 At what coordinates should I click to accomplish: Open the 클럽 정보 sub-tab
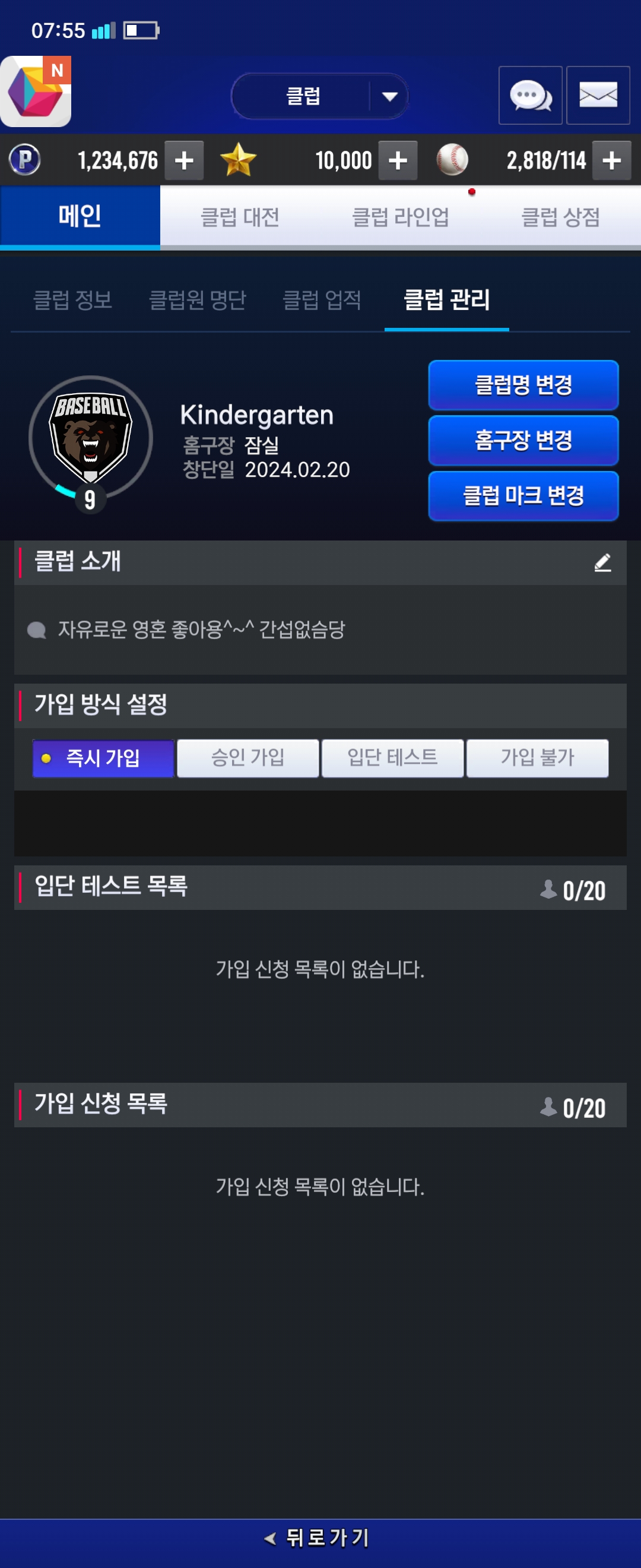point(72,300)
